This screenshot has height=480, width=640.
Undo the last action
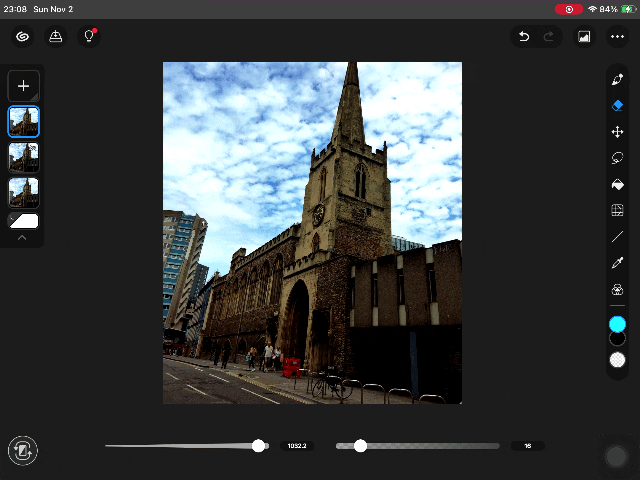pos(523,37)
